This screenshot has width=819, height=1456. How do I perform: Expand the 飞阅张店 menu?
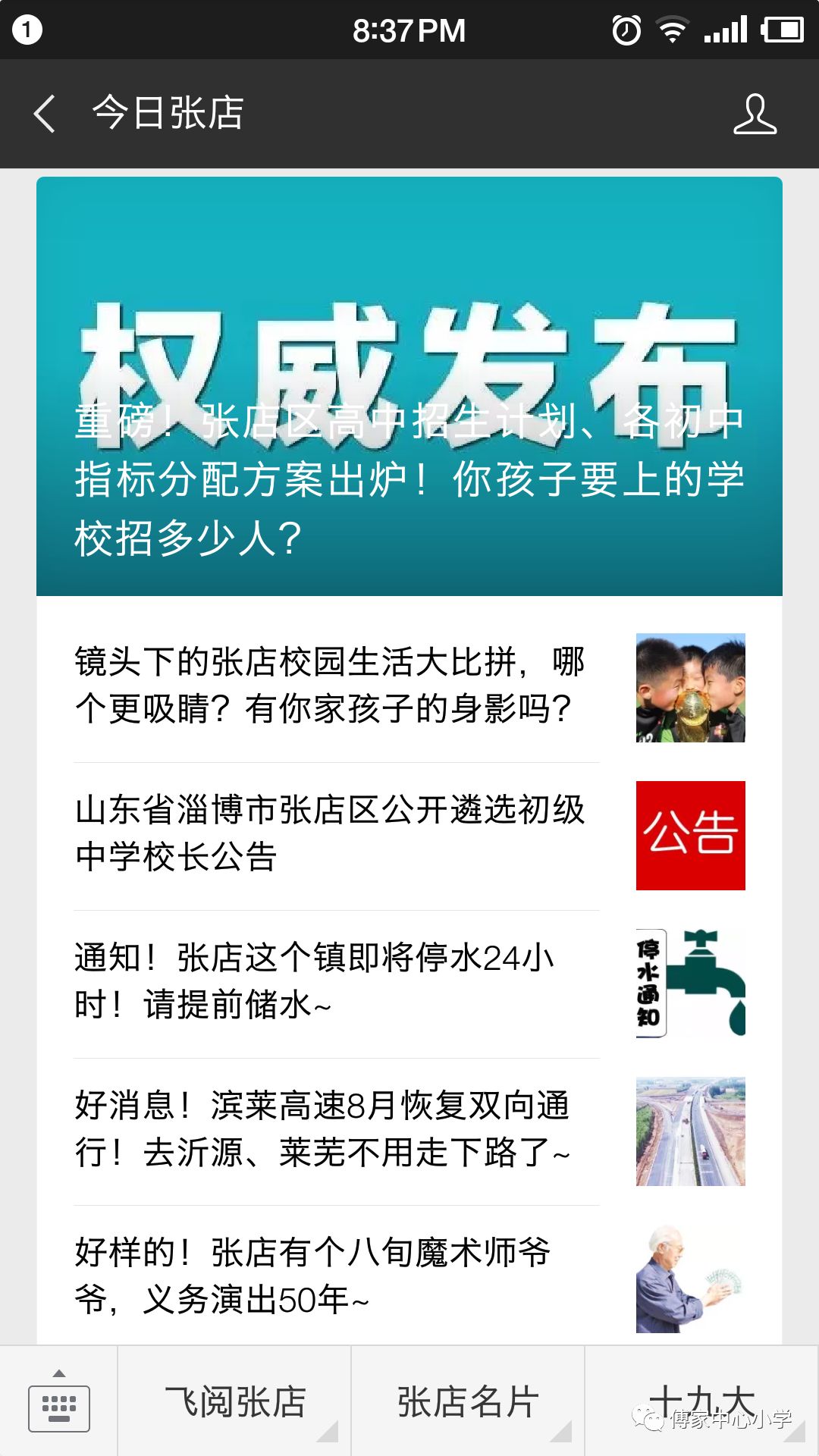(x=234, y=1401)
